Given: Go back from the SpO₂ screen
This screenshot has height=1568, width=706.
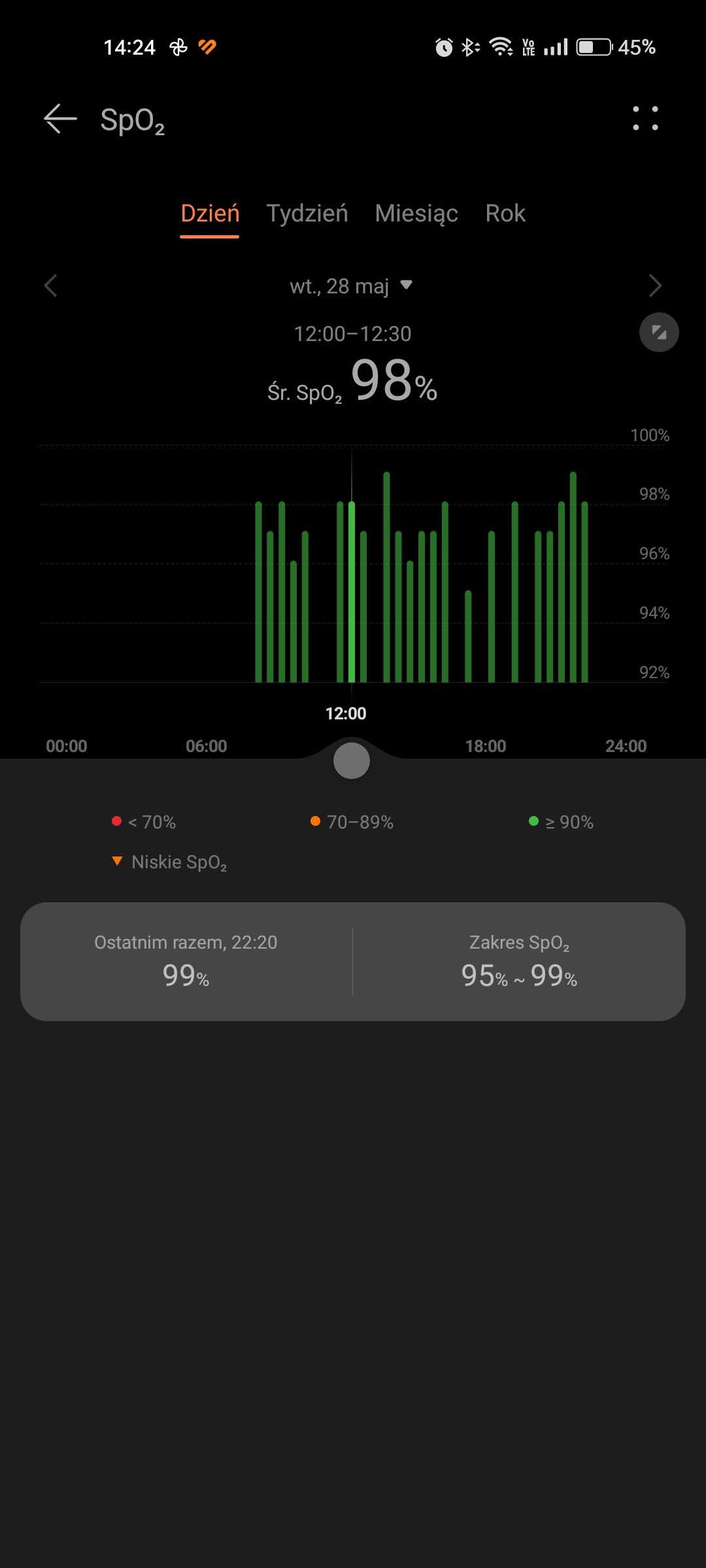Looking at the screenshot, I should [60, 120].
